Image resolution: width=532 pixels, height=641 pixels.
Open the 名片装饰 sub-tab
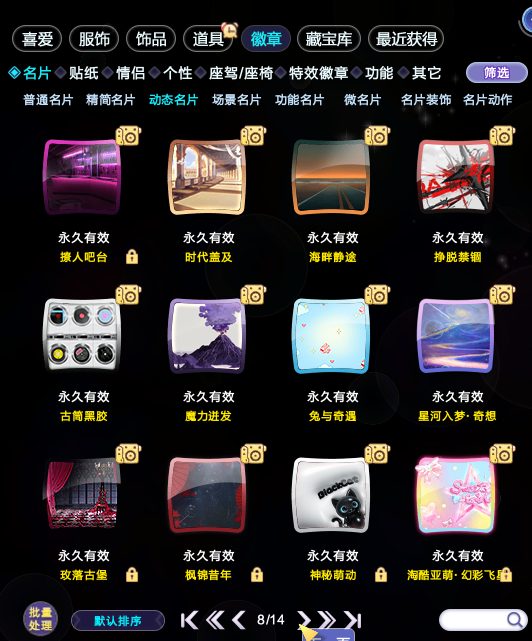[x=426, y=100]
